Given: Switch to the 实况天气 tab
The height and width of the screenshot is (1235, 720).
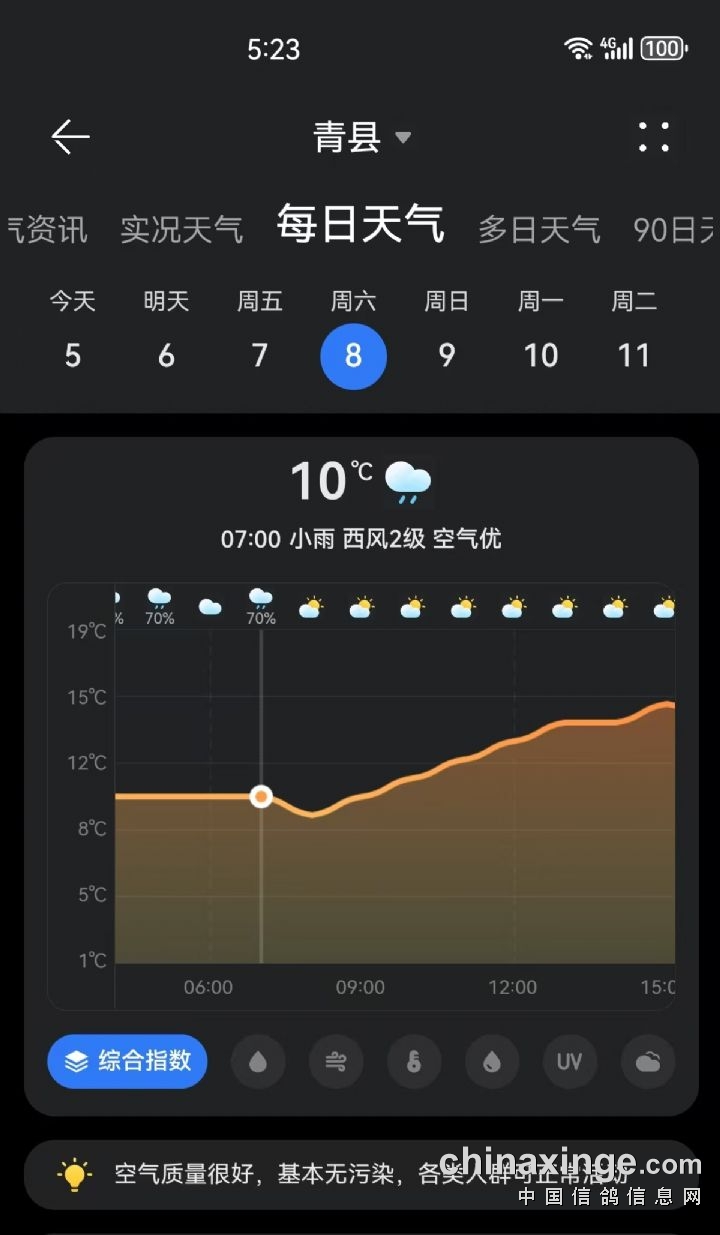Looking at the screenshot, I should click(181, 230).
